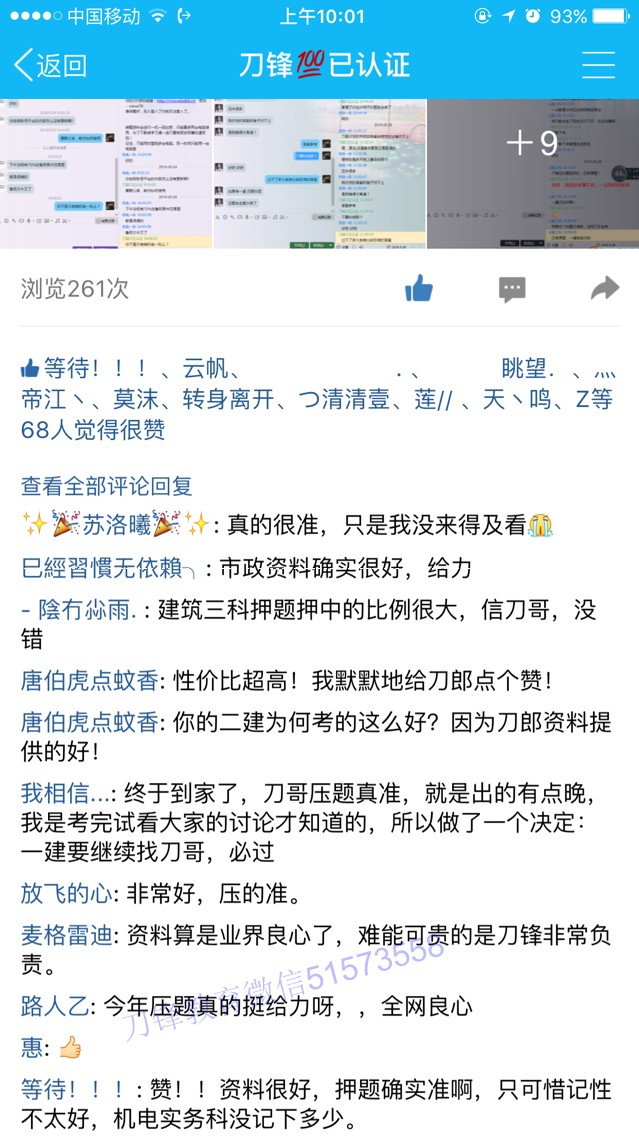The width and height of the screenshot is (639, 1136).
Task: Tap 我相信... commenter name
Action: coord(67,793)
